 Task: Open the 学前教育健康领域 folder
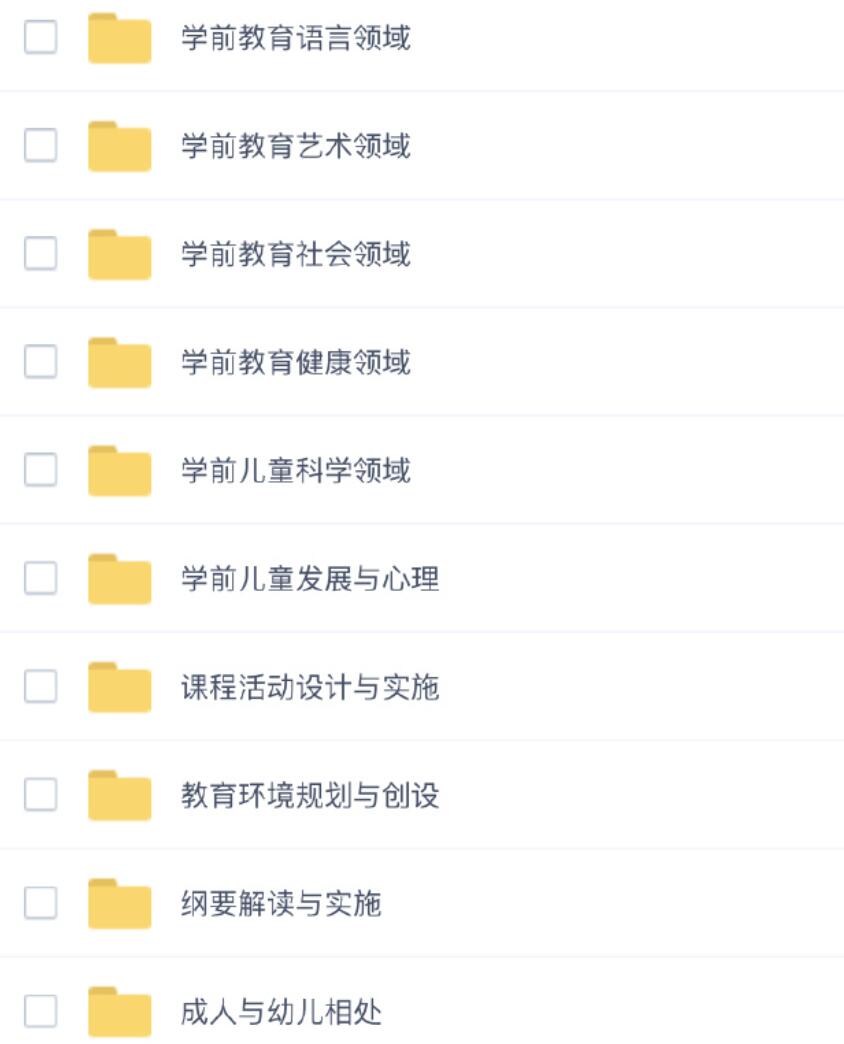295,362
